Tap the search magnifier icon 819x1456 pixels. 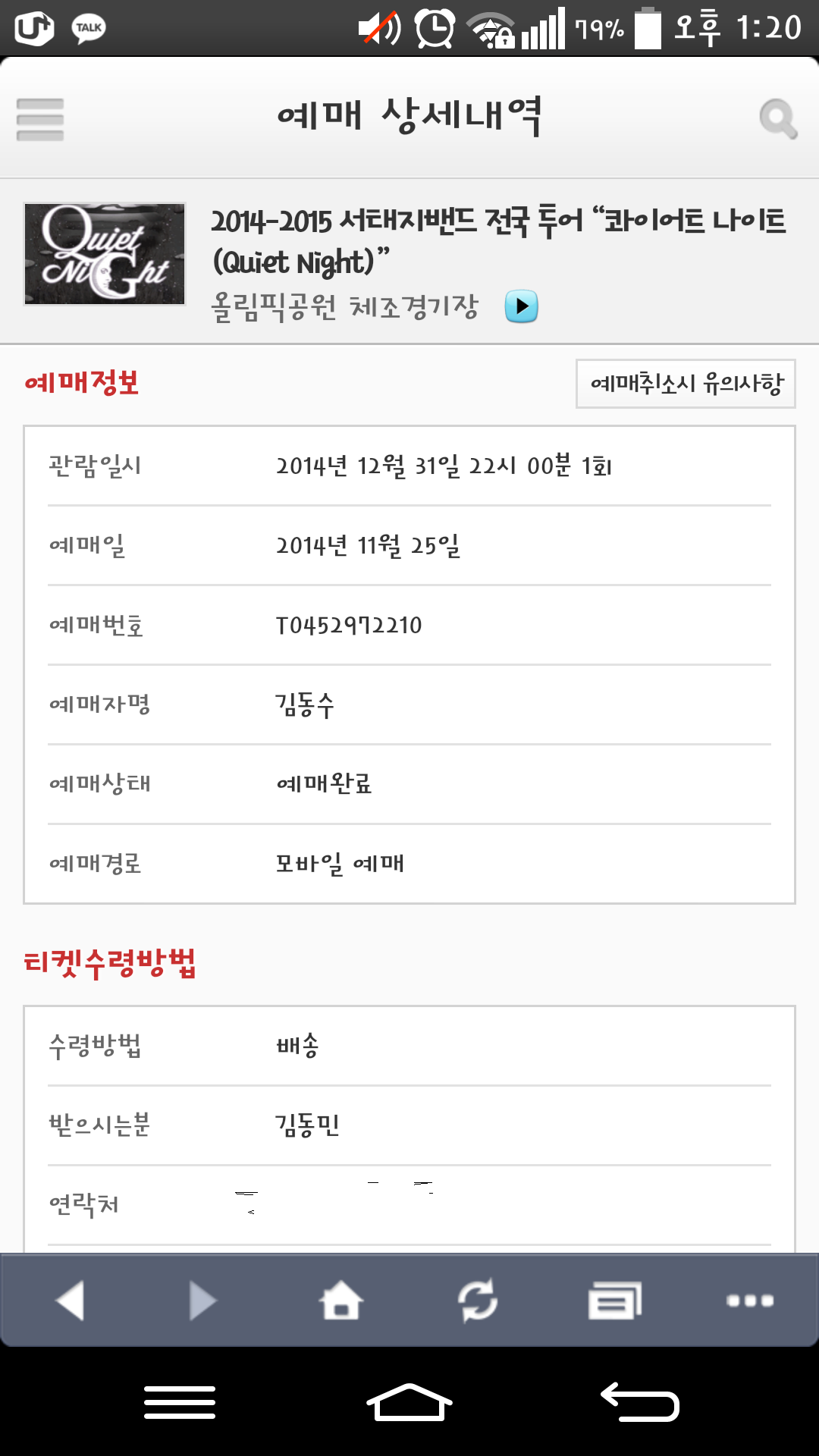click(x=778, y=119)
